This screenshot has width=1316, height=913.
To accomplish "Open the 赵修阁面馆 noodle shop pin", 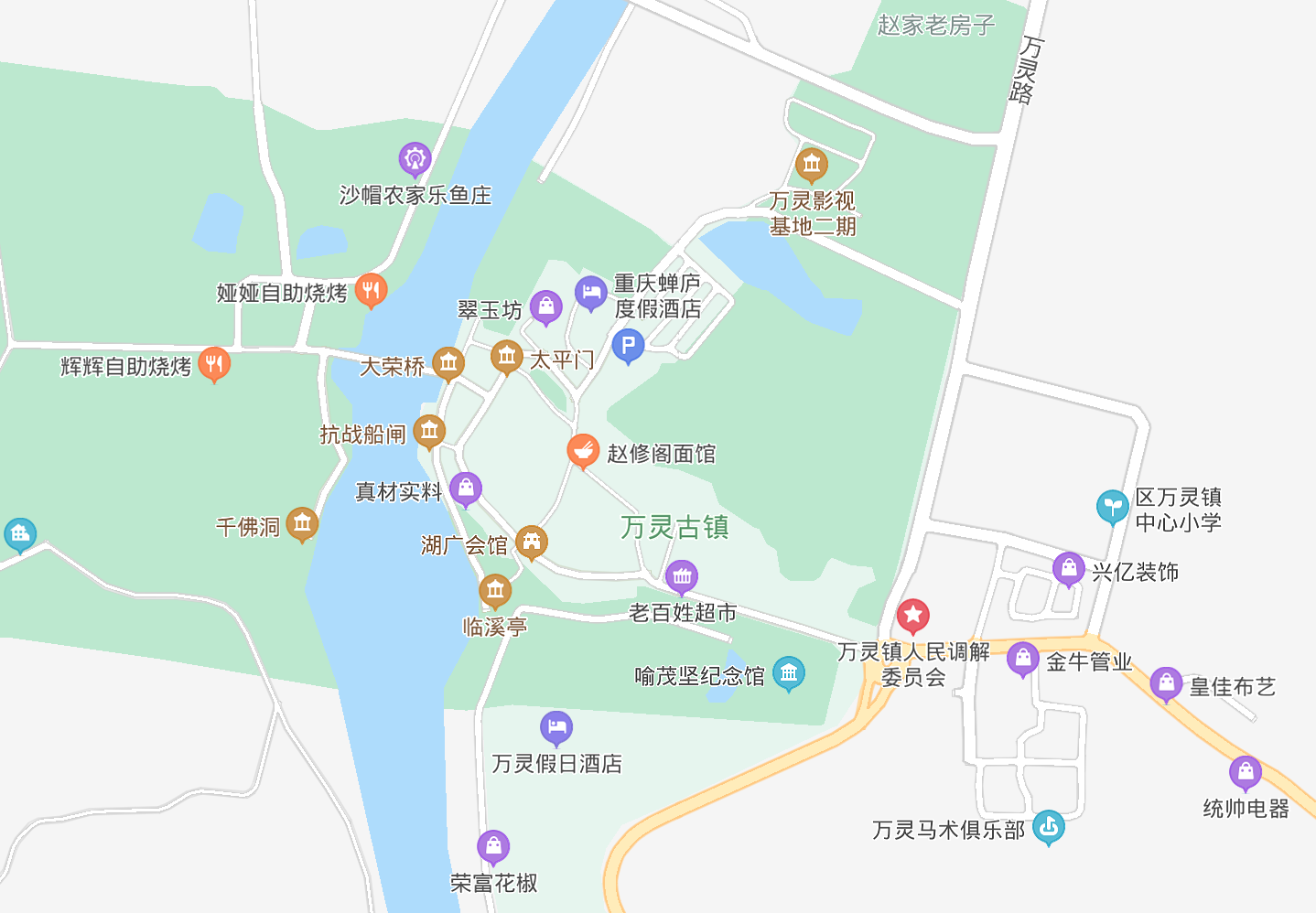I will (583, 450).
